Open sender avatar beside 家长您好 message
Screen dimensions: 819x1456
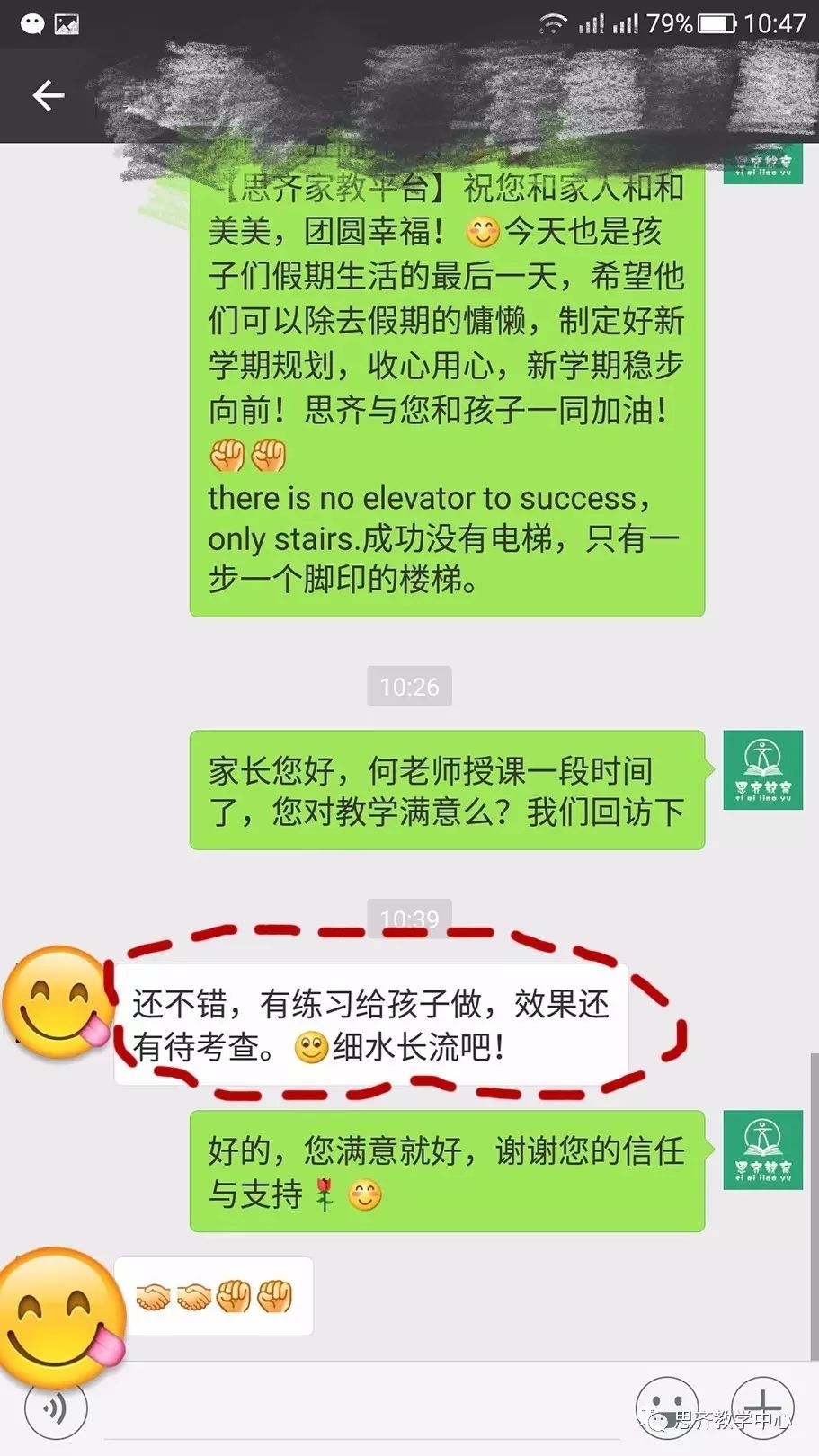pos(762,770)
